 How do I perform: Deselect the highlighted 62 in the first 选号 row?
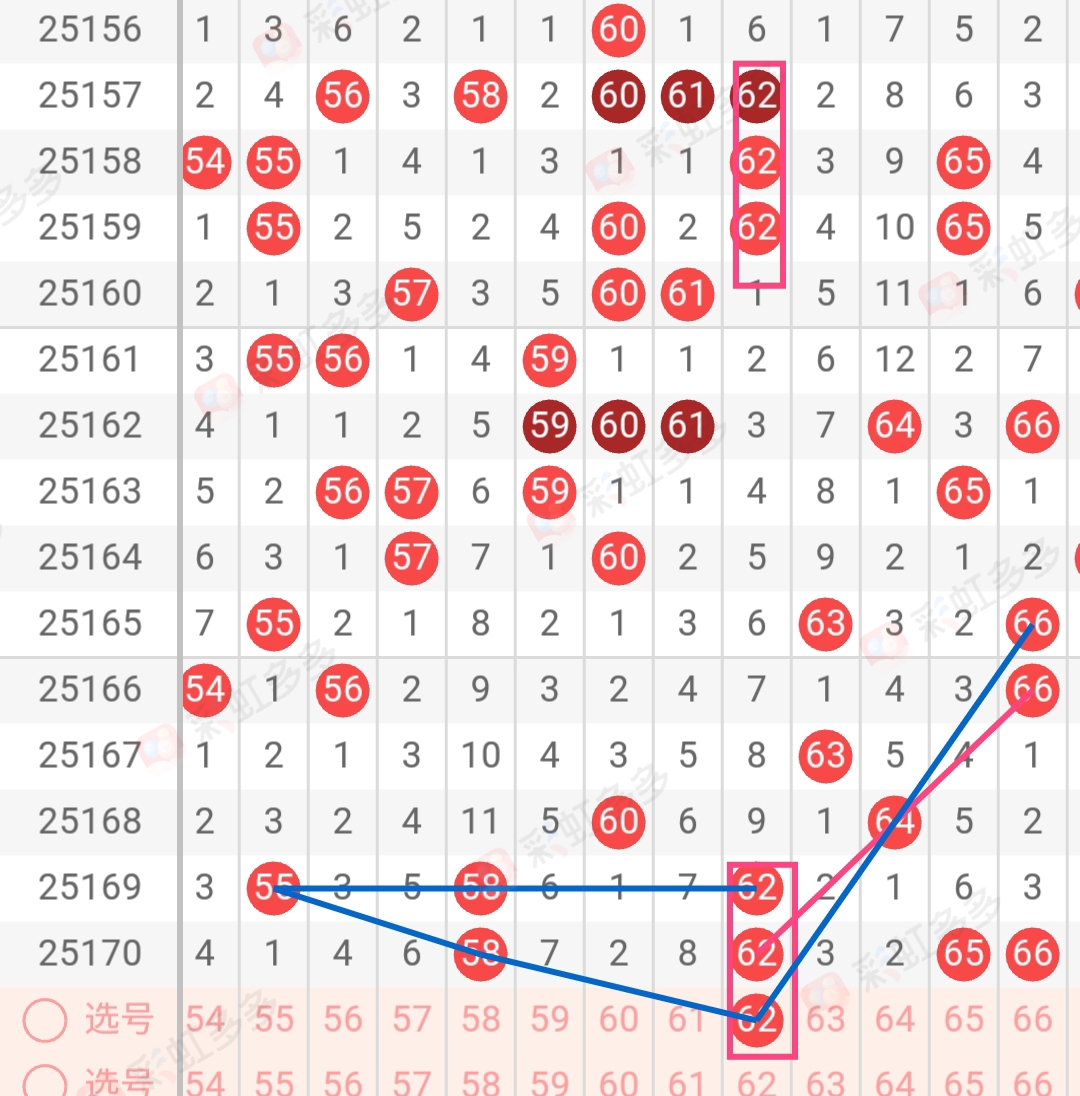[x=757, y=1020]
